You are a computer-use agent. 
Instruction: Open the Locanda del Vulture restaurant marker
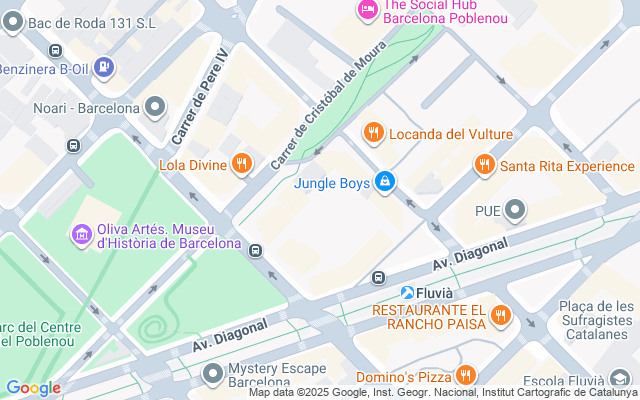(x=373, y=133)
